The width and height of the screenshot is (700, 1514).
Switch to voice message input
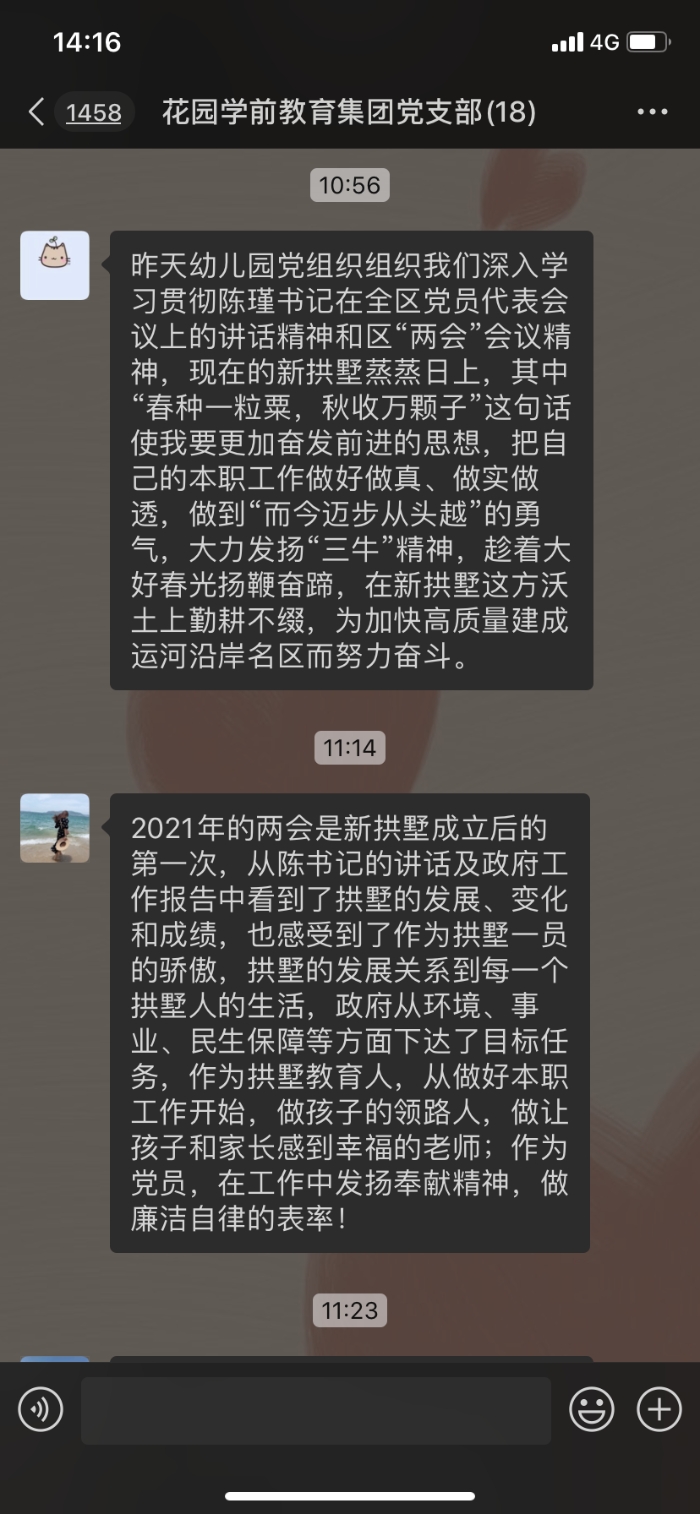pyautogui.click(x=41, y=1410)
